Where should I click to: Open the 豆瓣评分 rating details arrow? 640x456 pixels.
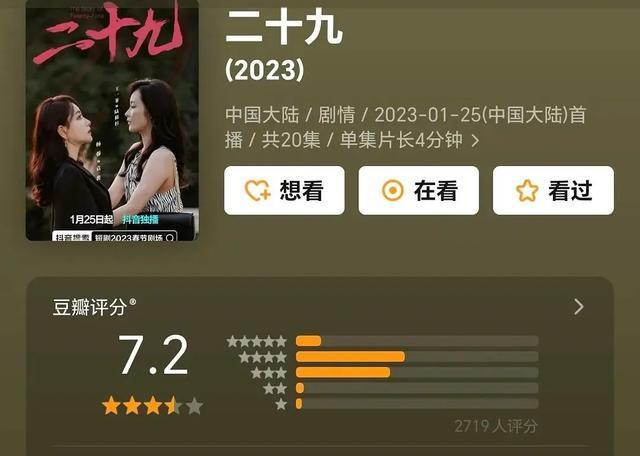579,307
